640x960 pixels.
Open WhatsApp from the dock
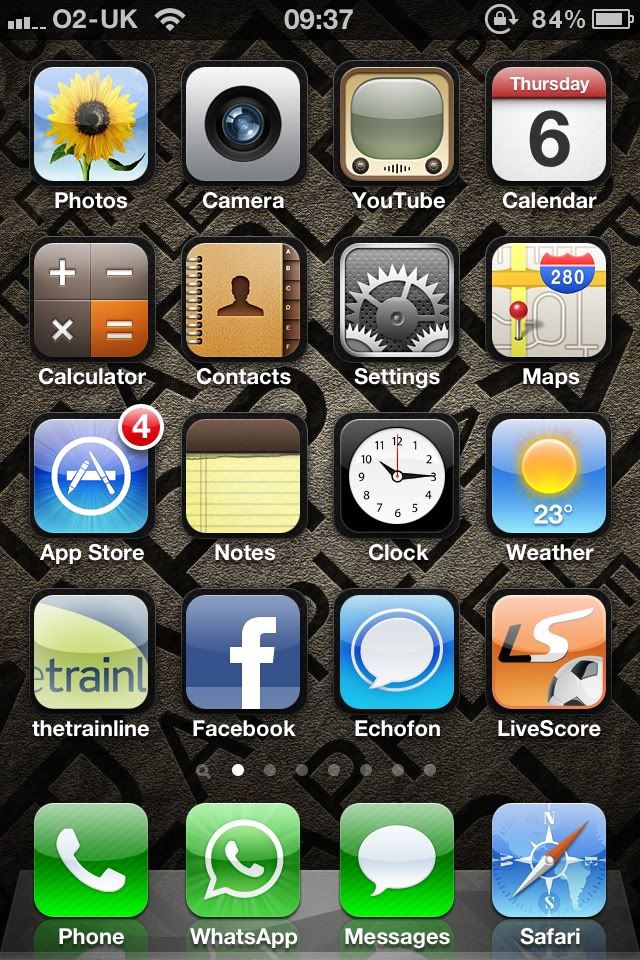pyautogui.click(x=243, y=861)
